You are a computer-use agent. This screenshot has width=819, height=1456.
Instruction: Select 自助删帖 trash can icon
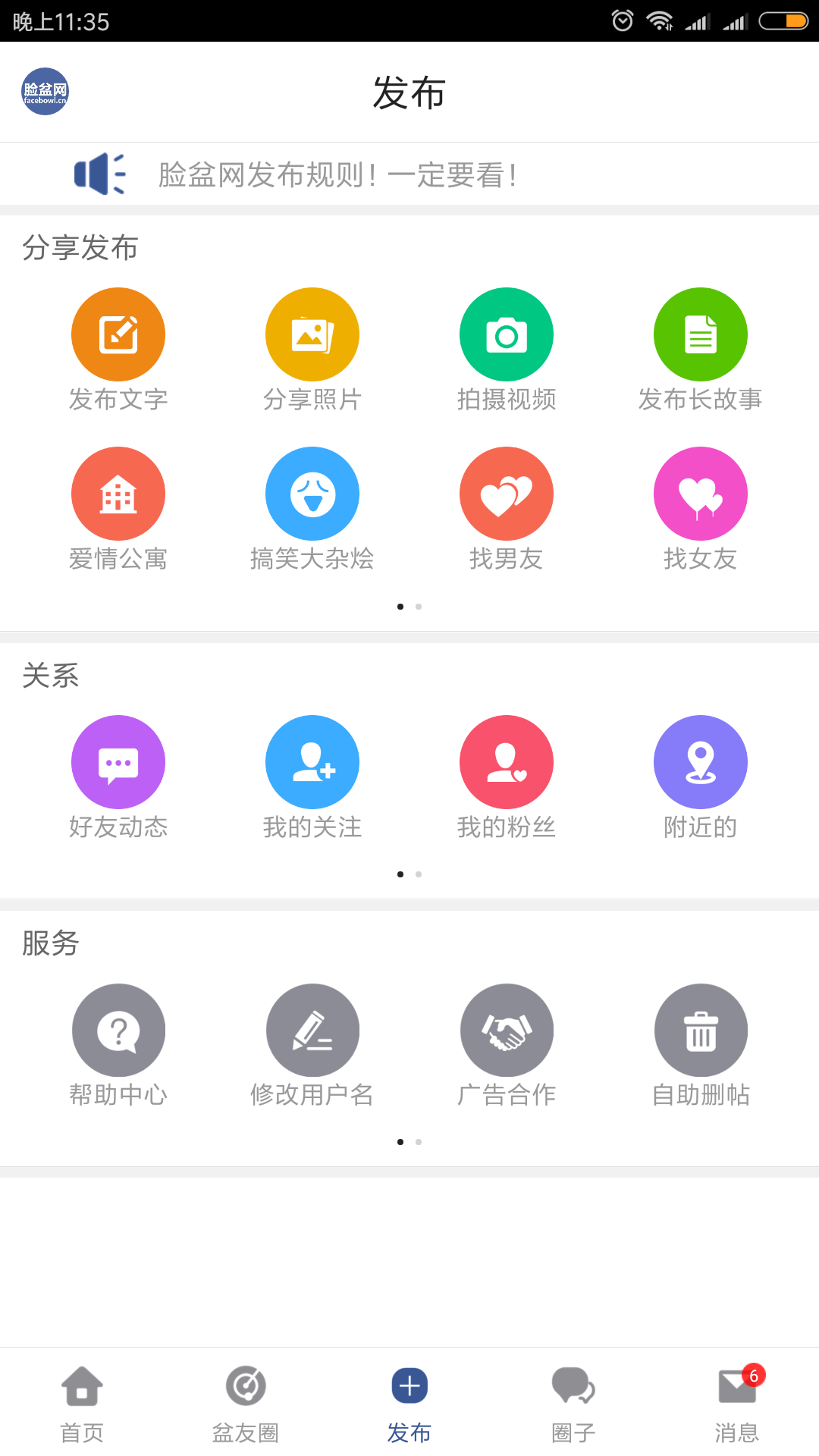click(700, 1030)
